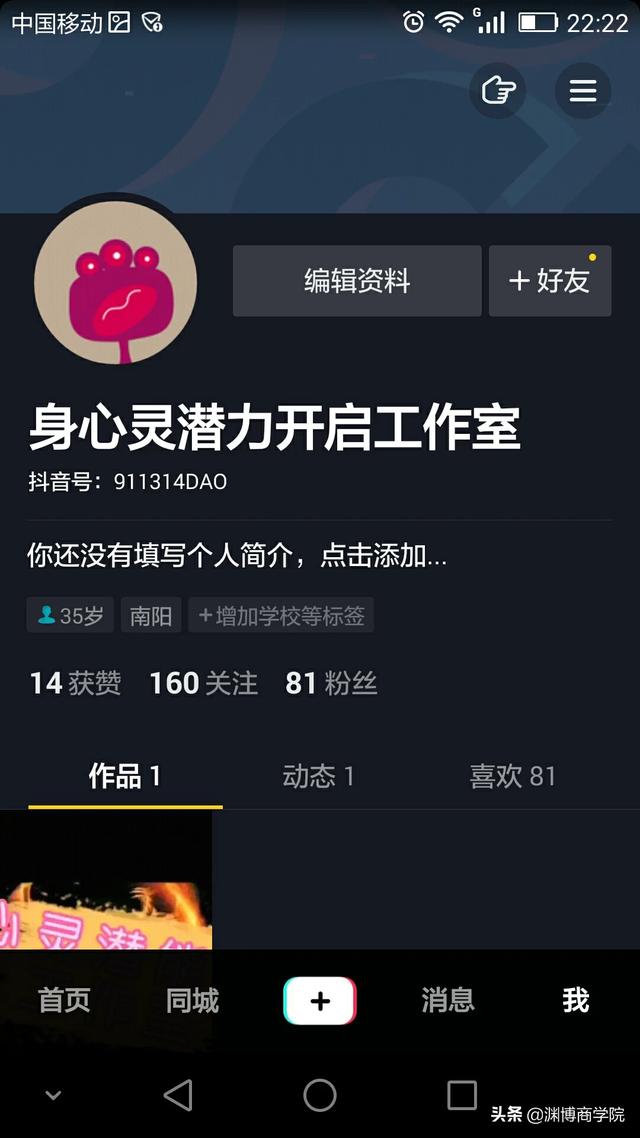The width and height of the screenshot is (640, 1138).
Task: Open the first video thumbnail
Action: pos(106,880)
